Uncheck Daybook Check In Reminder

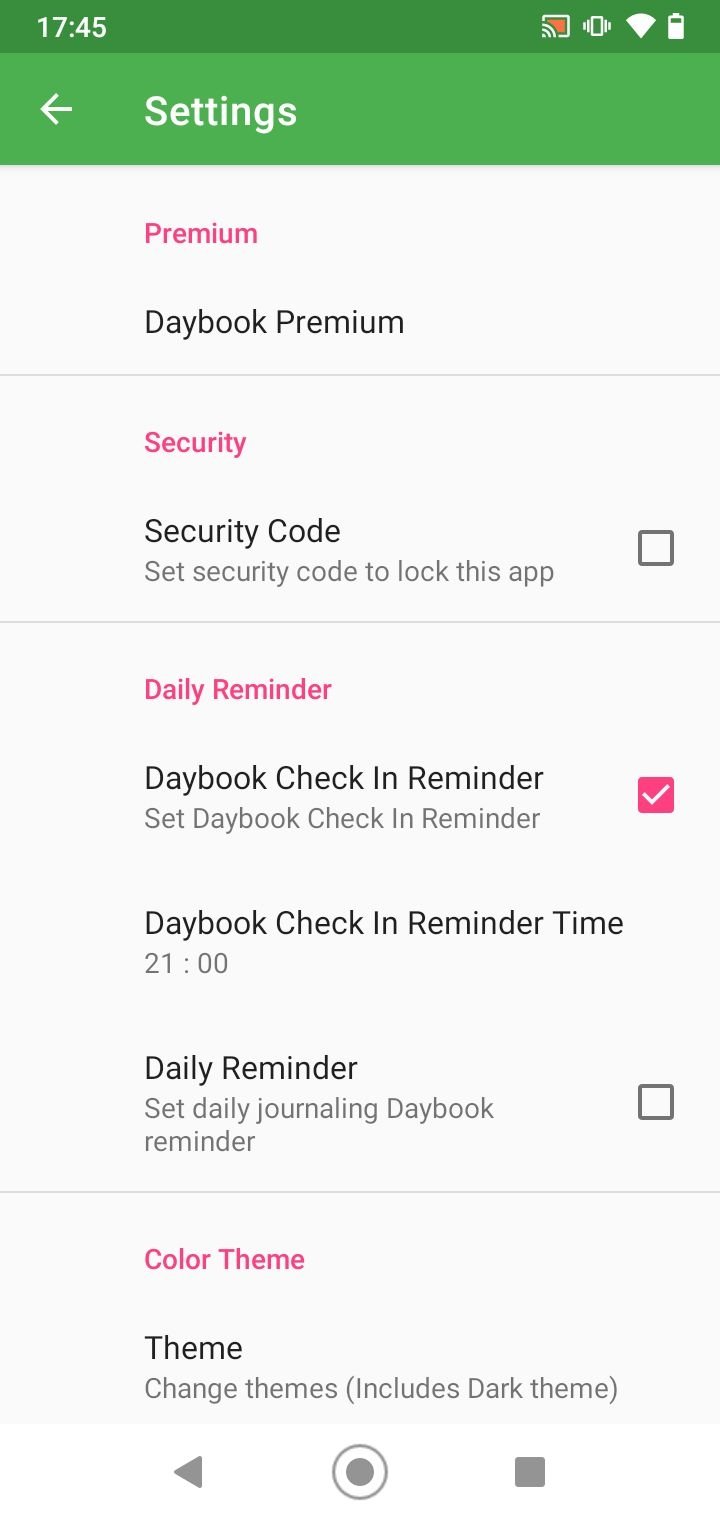click(x=656, y=795)
